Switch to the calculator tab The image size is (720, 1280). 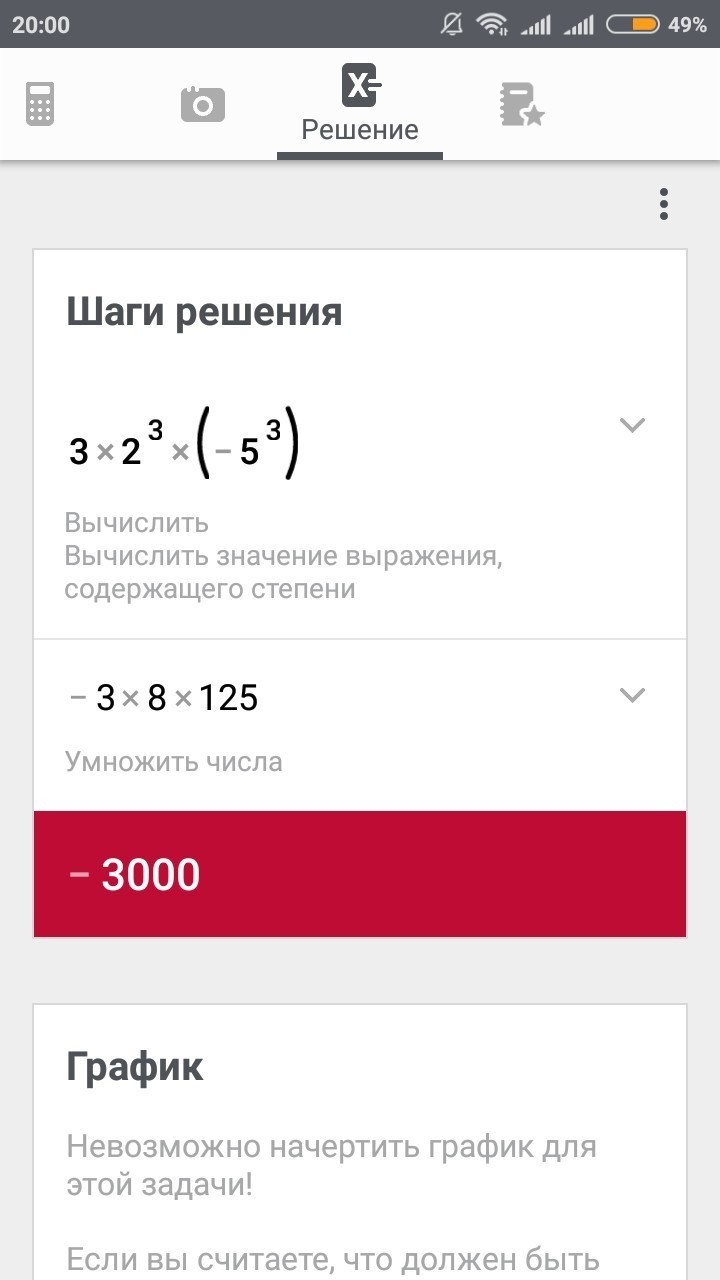[x=40, y=104]
